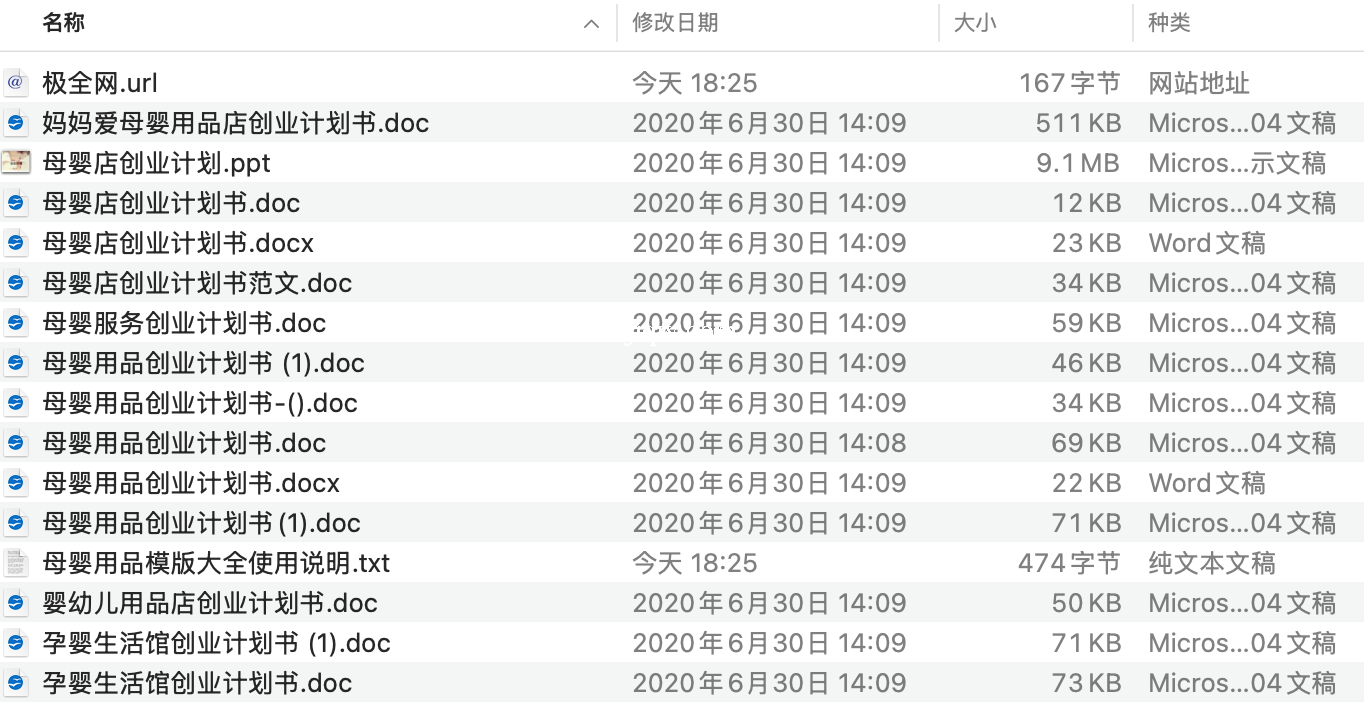
Task: Select the file 极全网.url
Action: click(100, 83)
